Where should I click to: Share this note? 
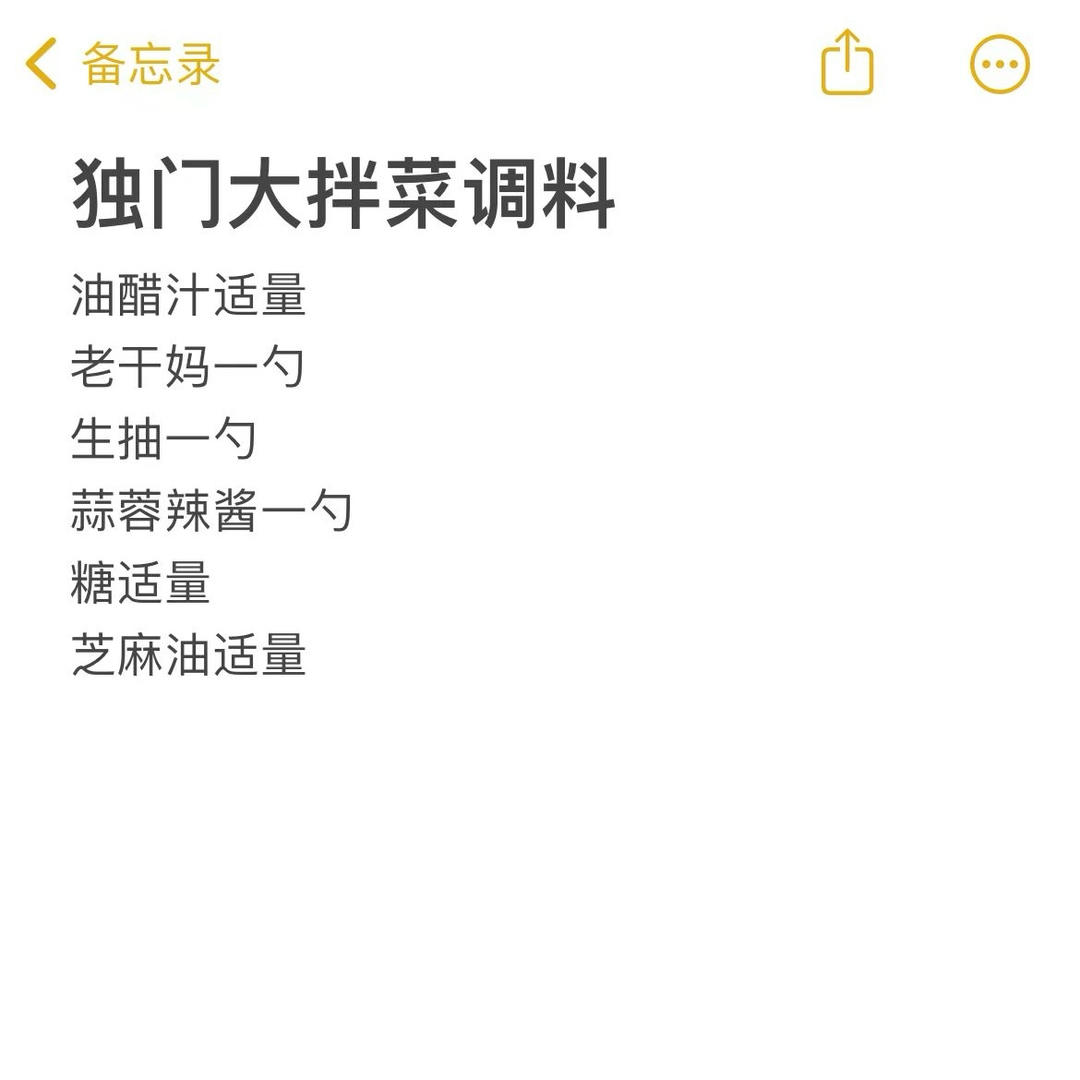pos(847,63)
